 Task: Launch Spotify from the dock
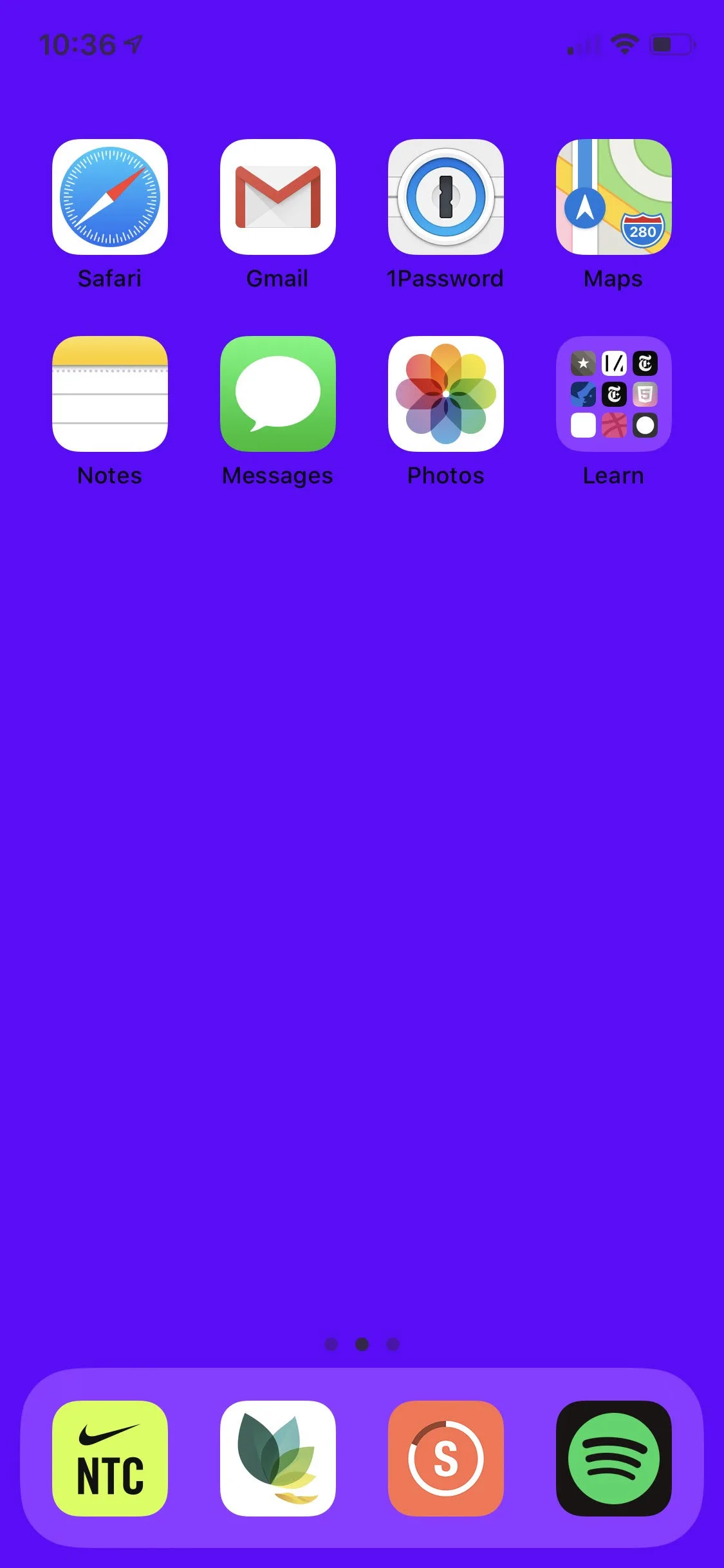pyautogui.click(x=614, y=1459)
